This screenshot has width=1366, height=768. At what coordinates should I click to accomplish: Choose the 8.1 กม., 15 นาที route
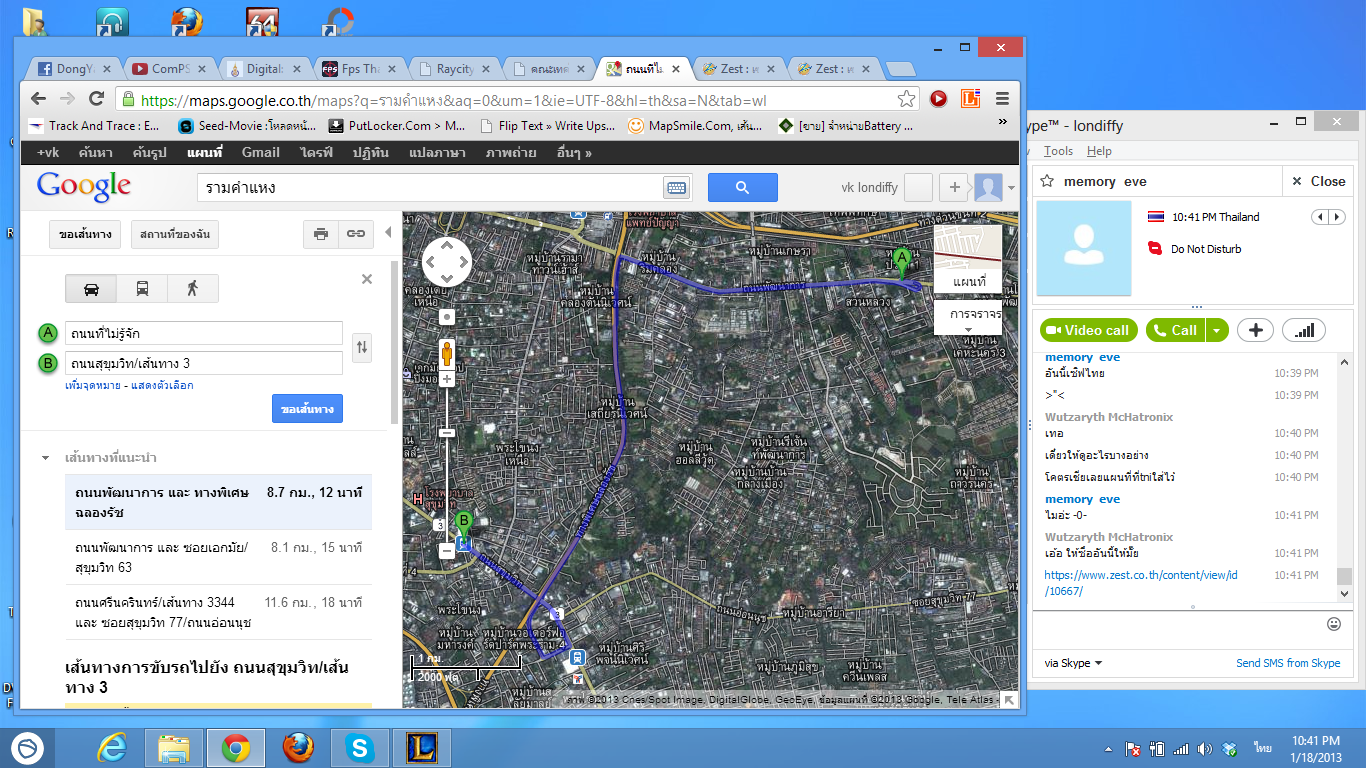click(x=218, y=558)
